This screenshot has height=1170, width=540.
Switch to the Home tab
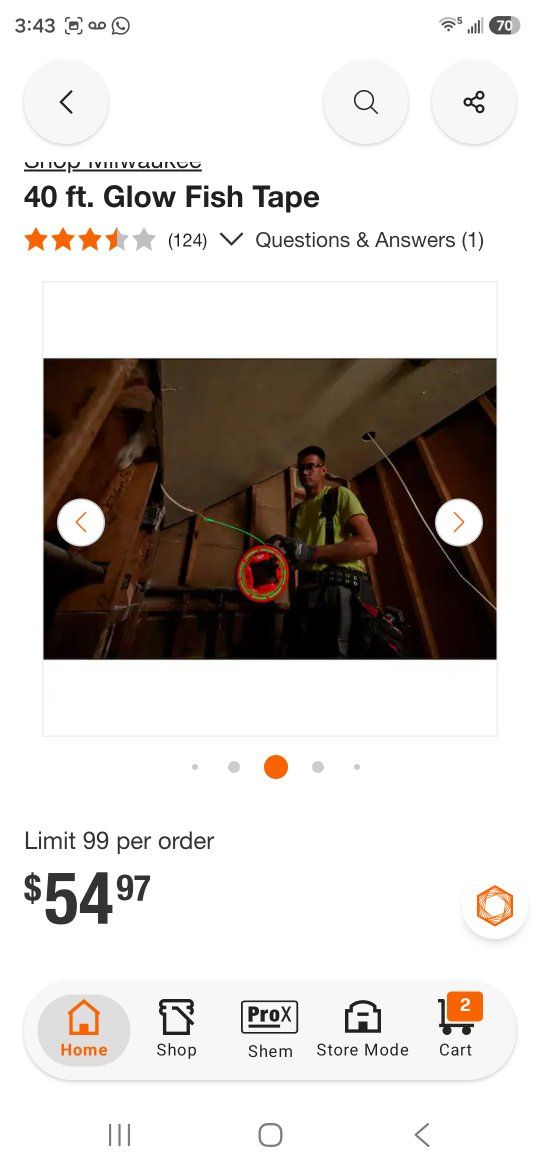(x=84, y=1030)
